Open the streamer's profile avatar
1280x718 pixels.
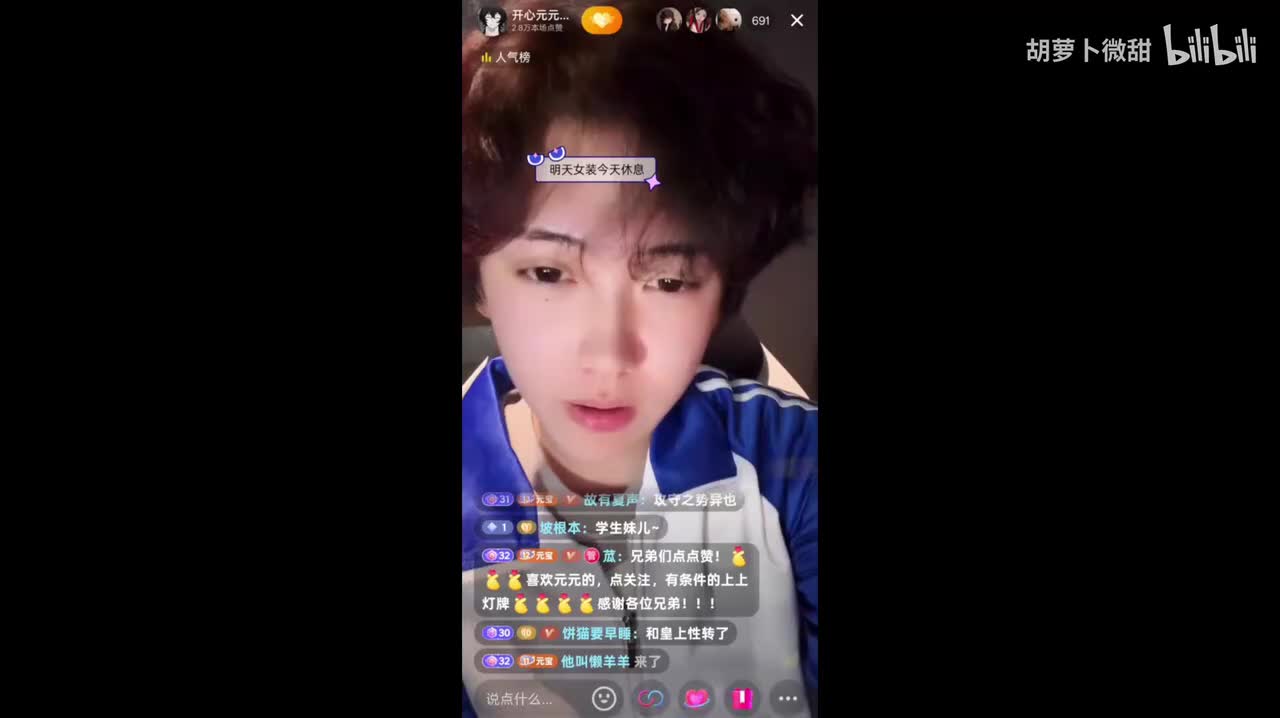491,20
